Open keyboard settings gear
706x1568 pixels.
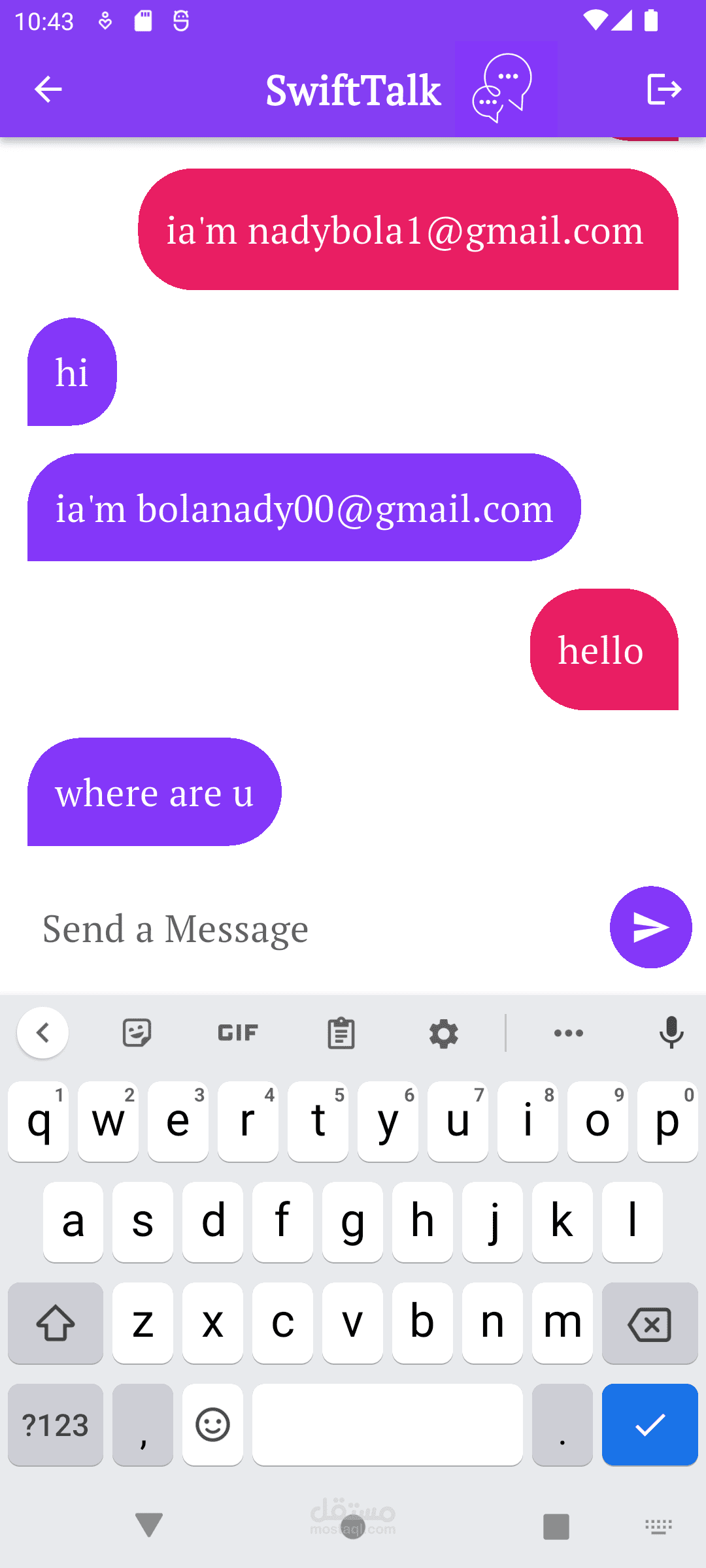click(443, 1033)
